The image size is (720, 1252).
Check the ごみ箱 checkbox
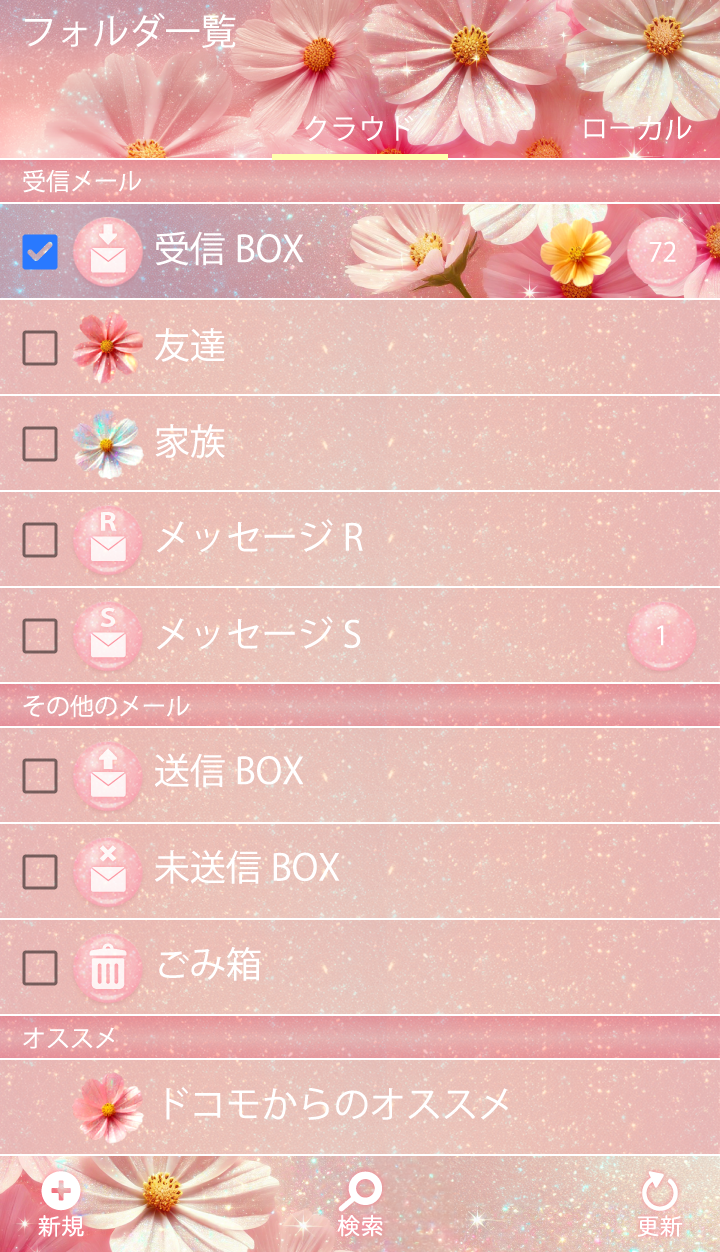(40, 968)
